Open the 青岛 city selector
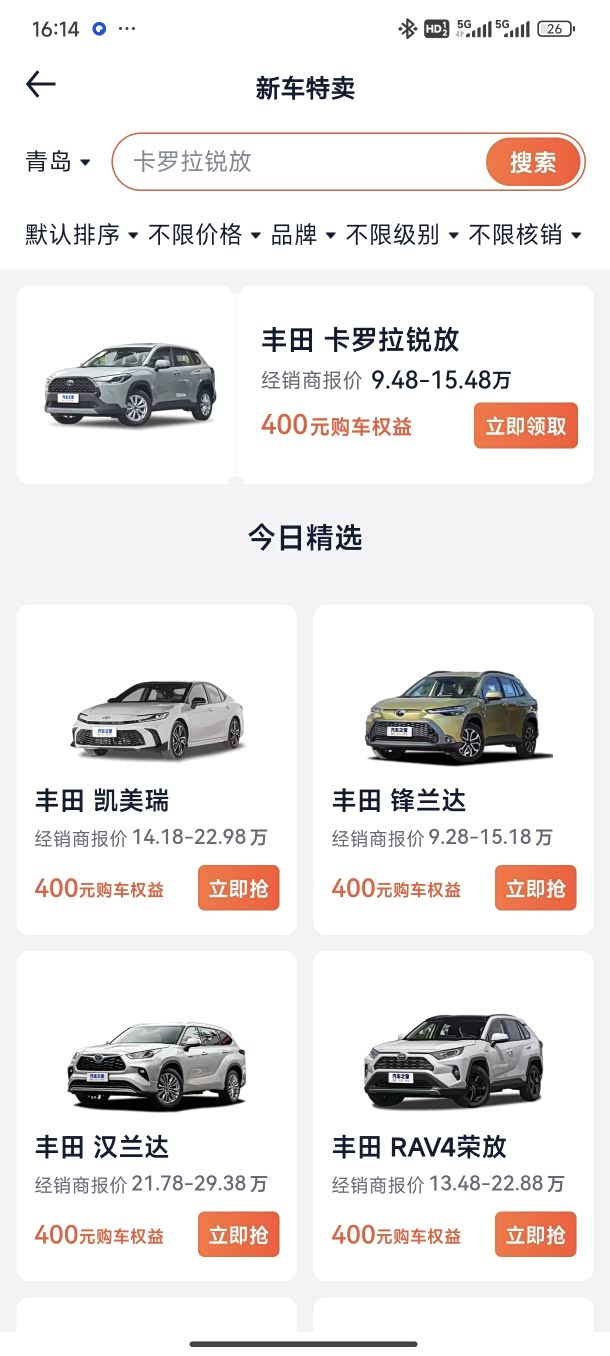 coord(58,162)
